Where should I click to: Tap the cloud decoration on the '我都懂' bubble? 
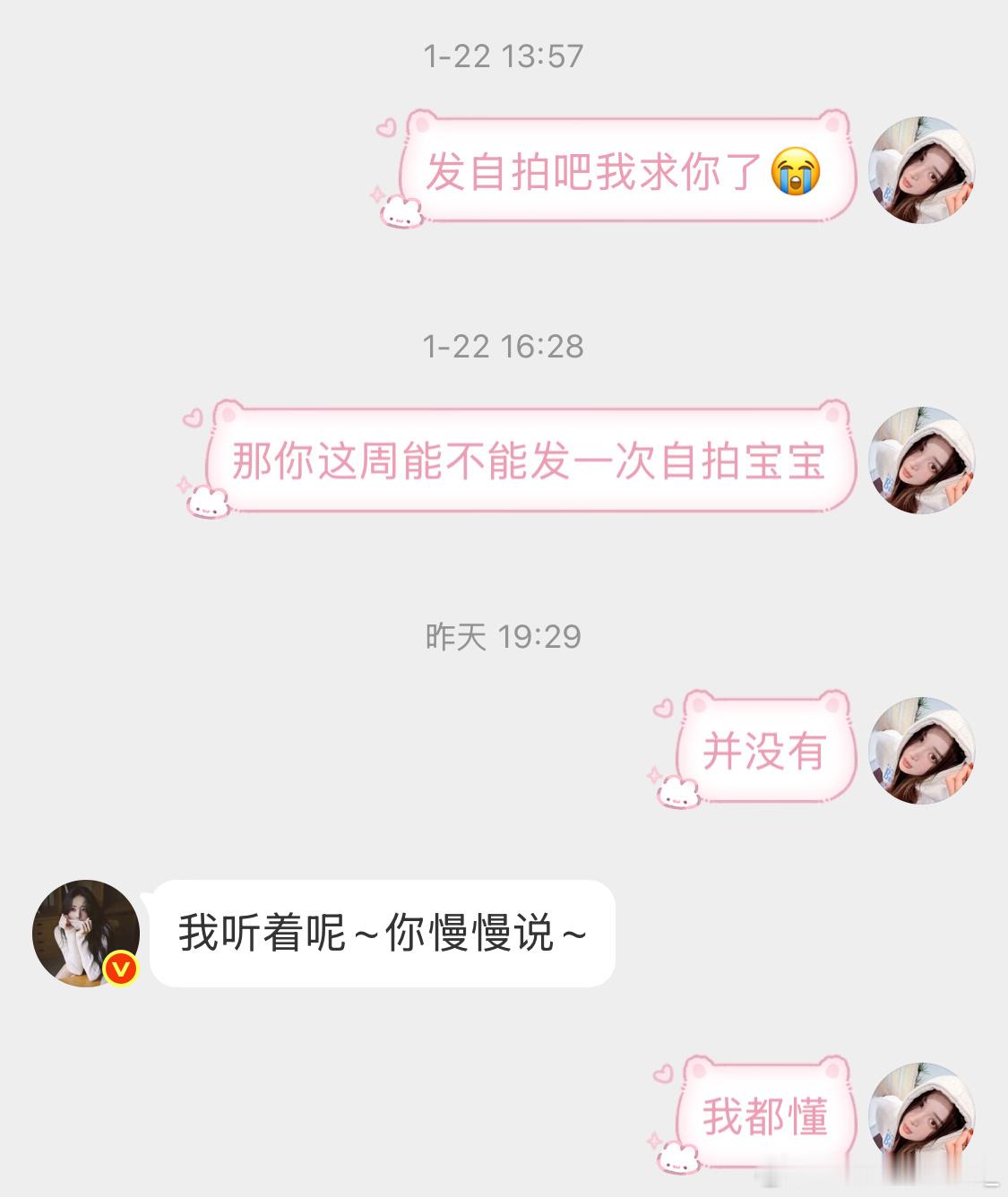[677, 1158]
